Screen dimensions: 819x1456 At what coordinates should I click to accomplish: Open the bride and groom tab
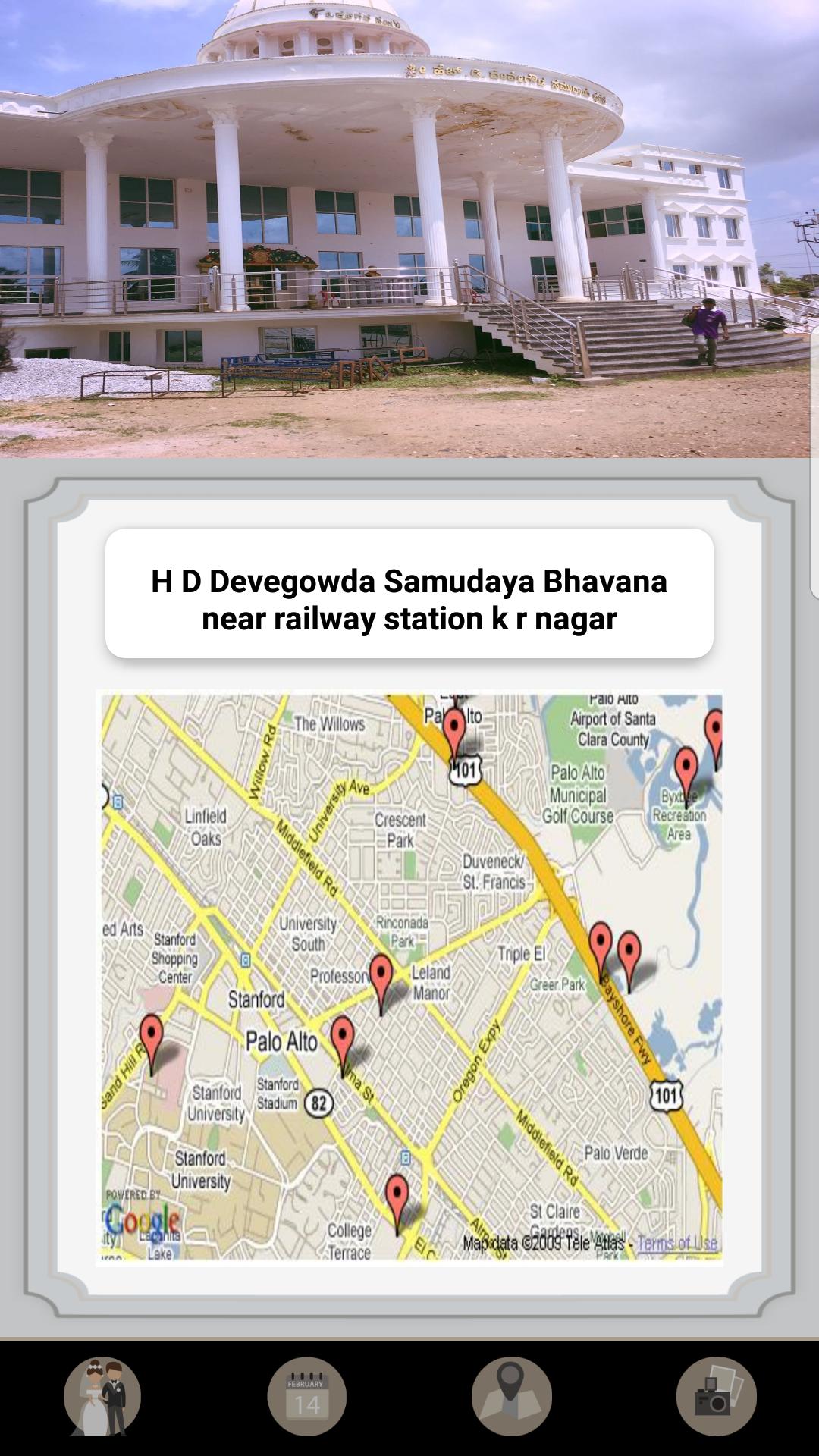tap(102, 1396)
